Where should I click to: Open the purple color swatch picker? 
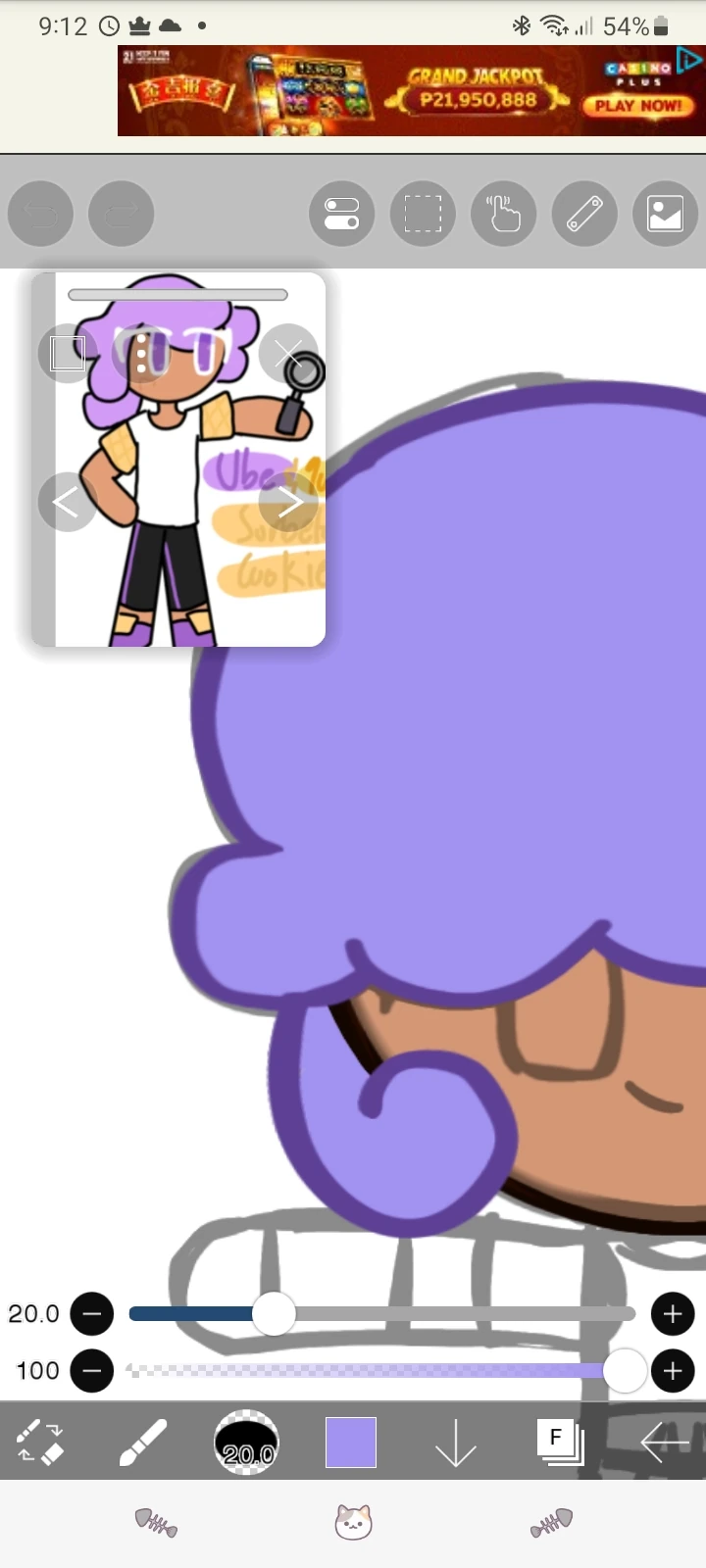pyautogui.click(x=351, y=1443)
